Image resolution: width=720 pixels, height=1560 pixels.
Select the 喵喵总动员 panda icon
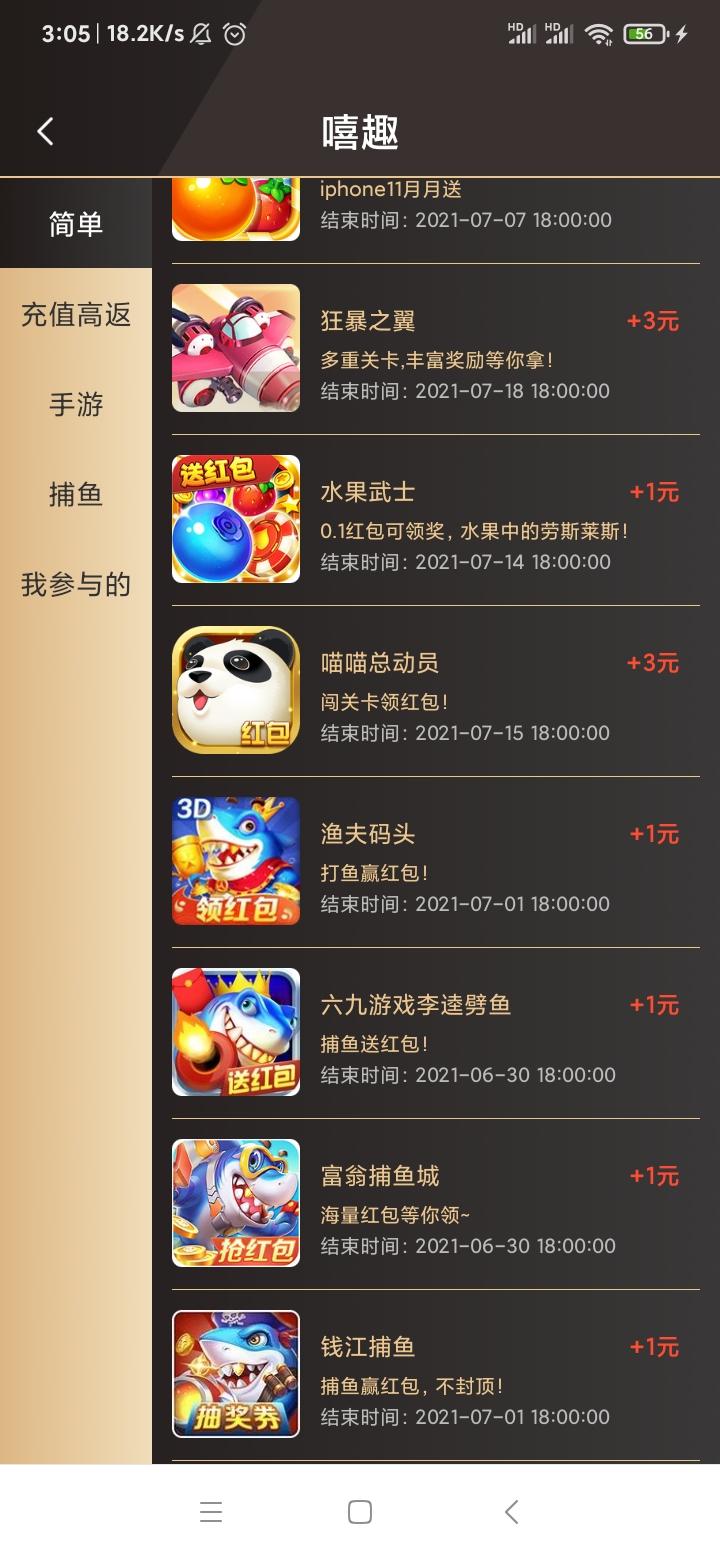coord(236,690)
